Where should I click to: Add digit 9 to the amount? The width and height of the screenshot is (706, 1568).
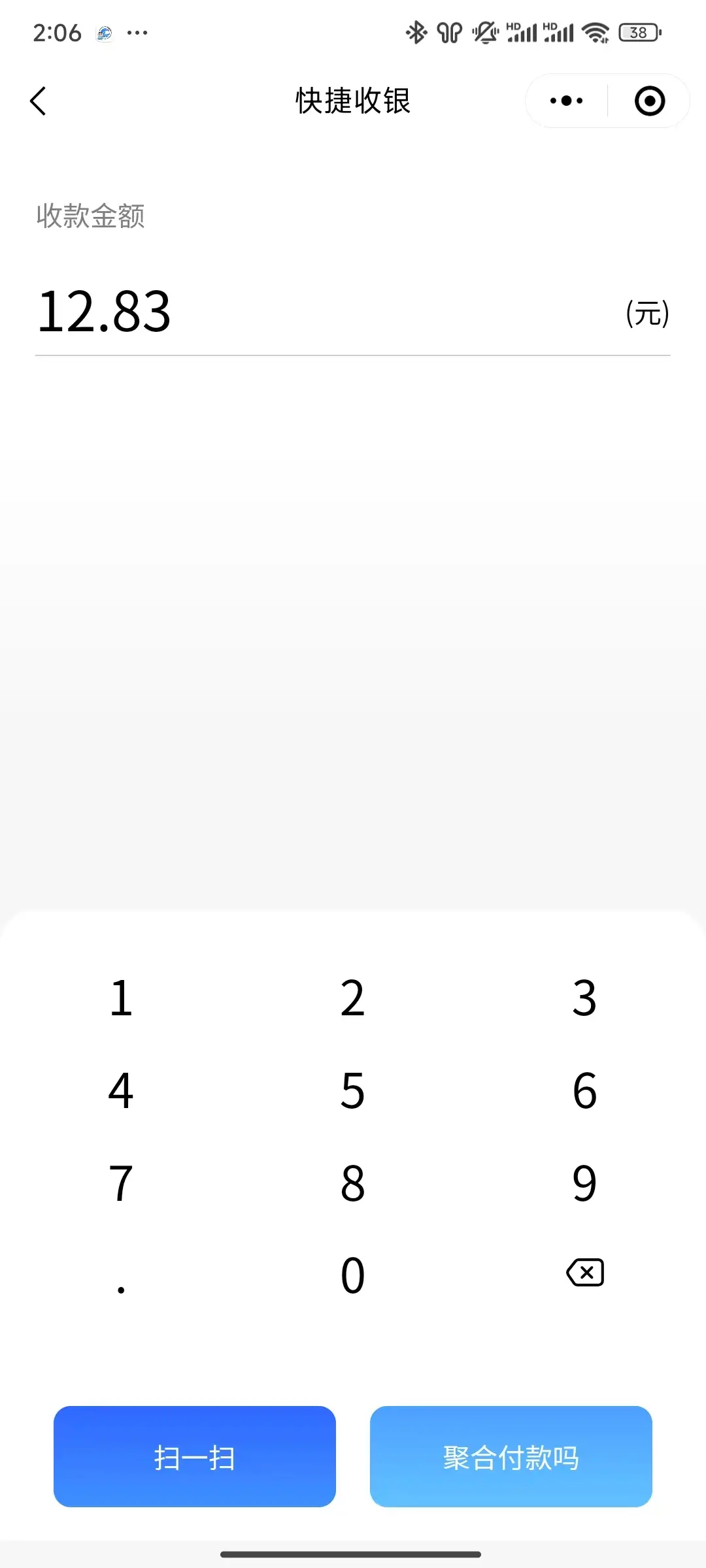coord(584,1183)
